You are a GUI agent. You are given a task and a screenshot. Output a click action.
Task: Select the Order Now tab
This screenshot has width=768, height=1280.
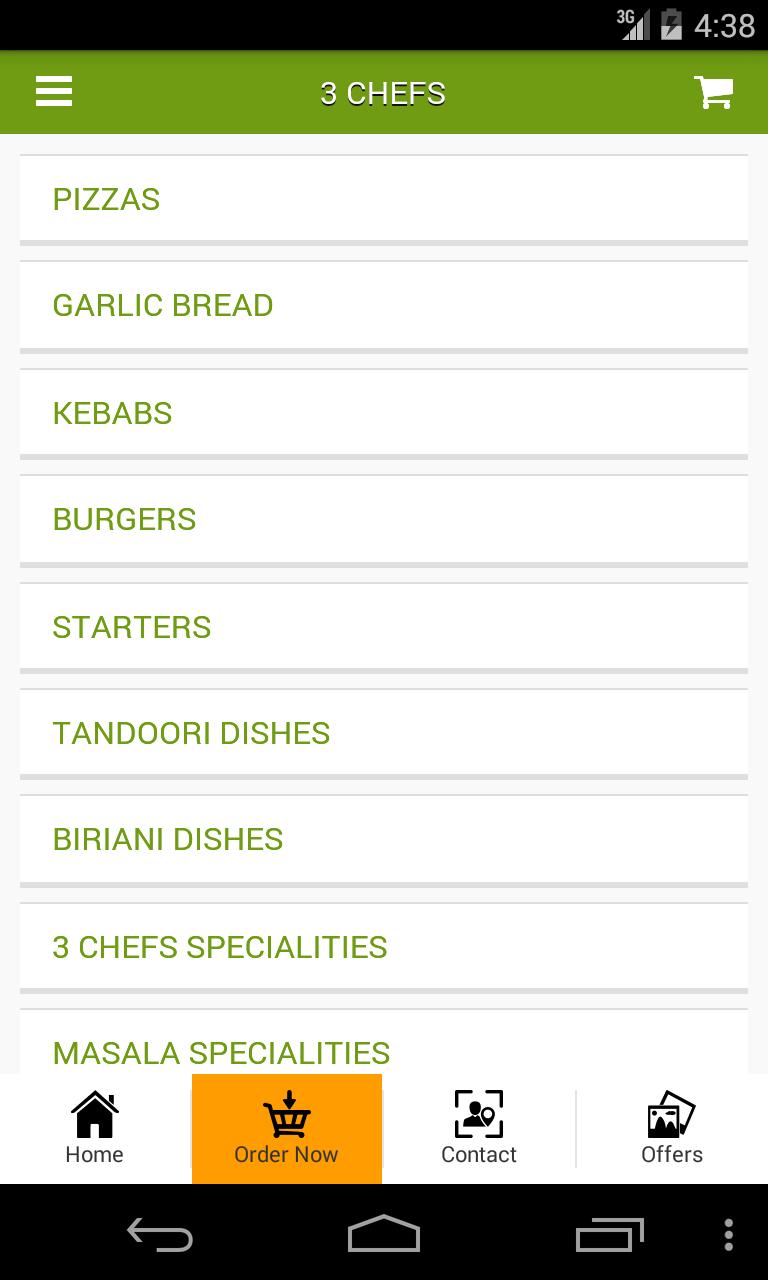point(287,1129)
